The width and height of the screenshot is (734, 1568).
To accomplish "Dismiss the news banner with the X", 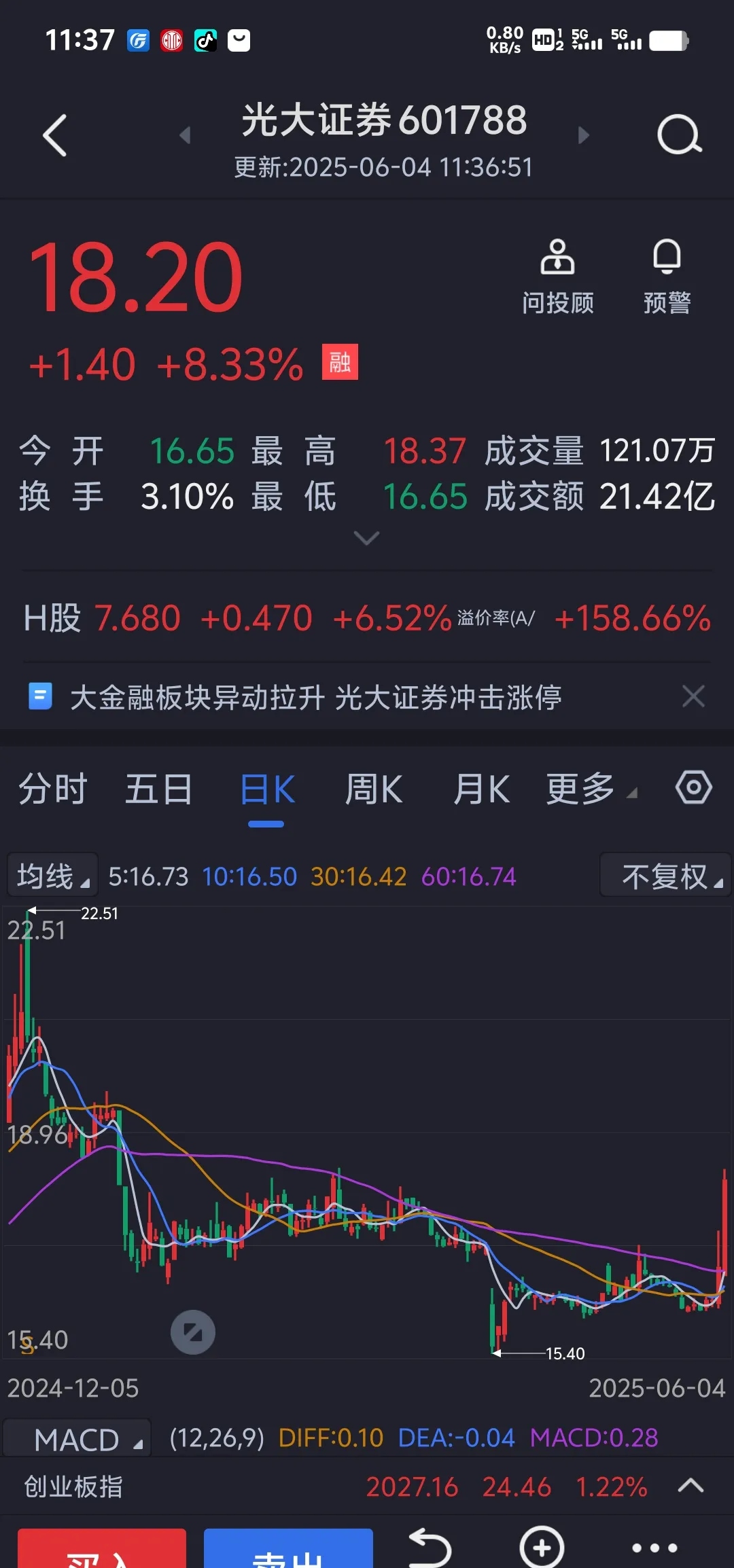I will [693, 696].
